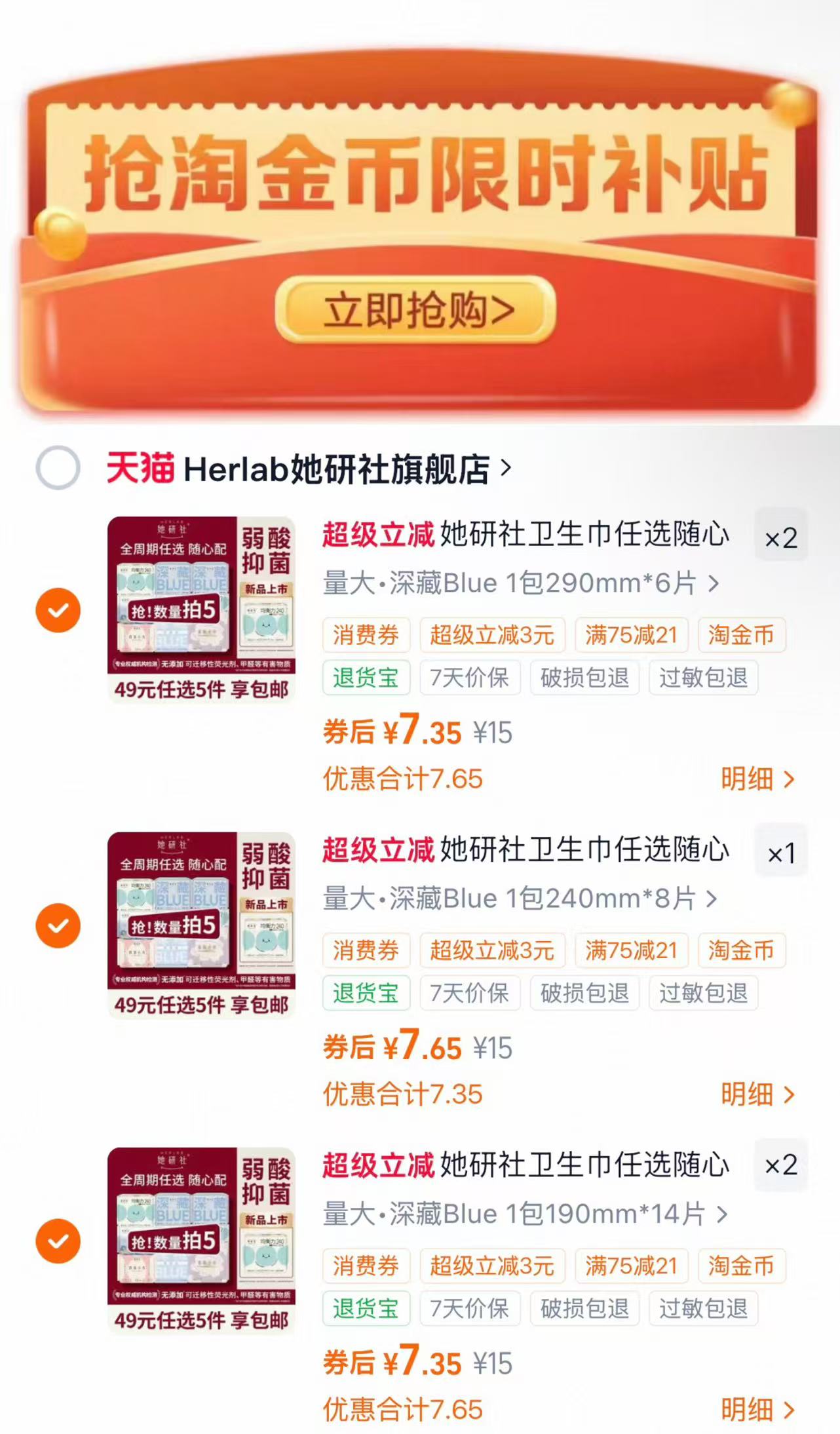840x1434 pixels.
Task: Change the spec 深藏Blue 1包290mm*6片
Action: pos(521,583)
